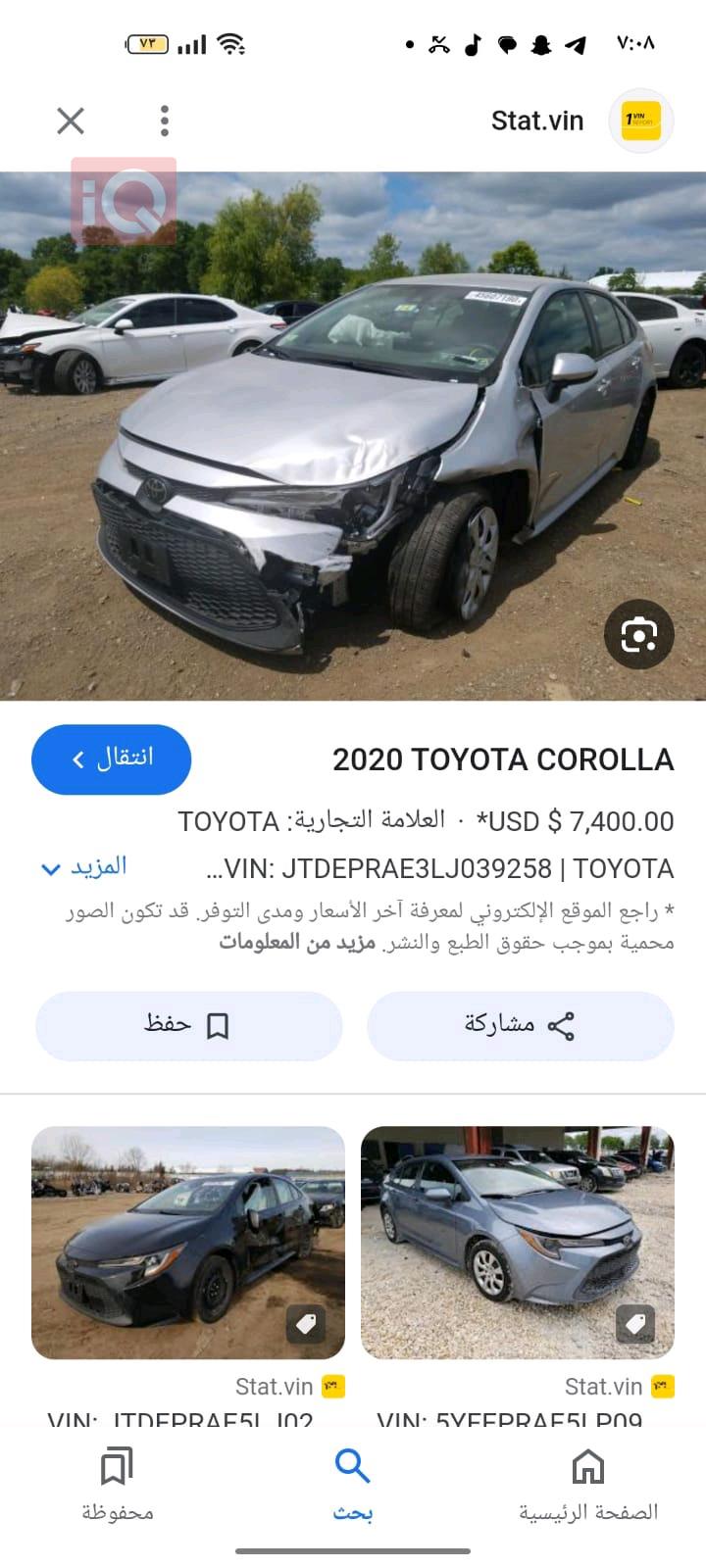
Task: Expand details with المزيد
Action: pyautogui.click(x=84, y=867)
